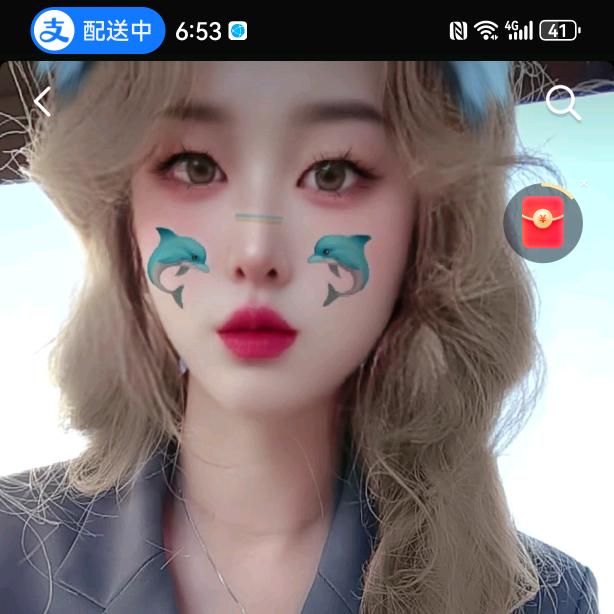Dismiss the red packet floating widget
This screenshot has height=614, width=614.
point(585,184)
